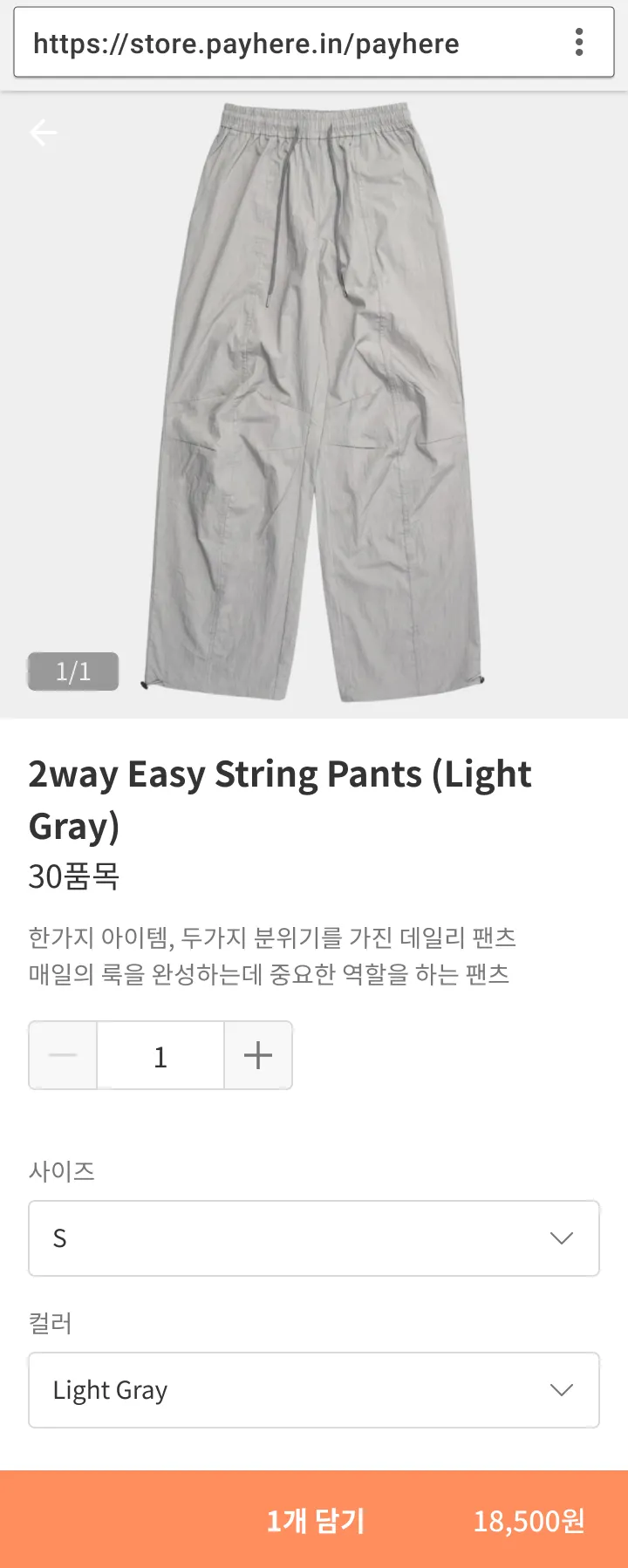The image size is (628, 1568).
Task: Decrease quantity with the minus button
Action: [63, 1055]
